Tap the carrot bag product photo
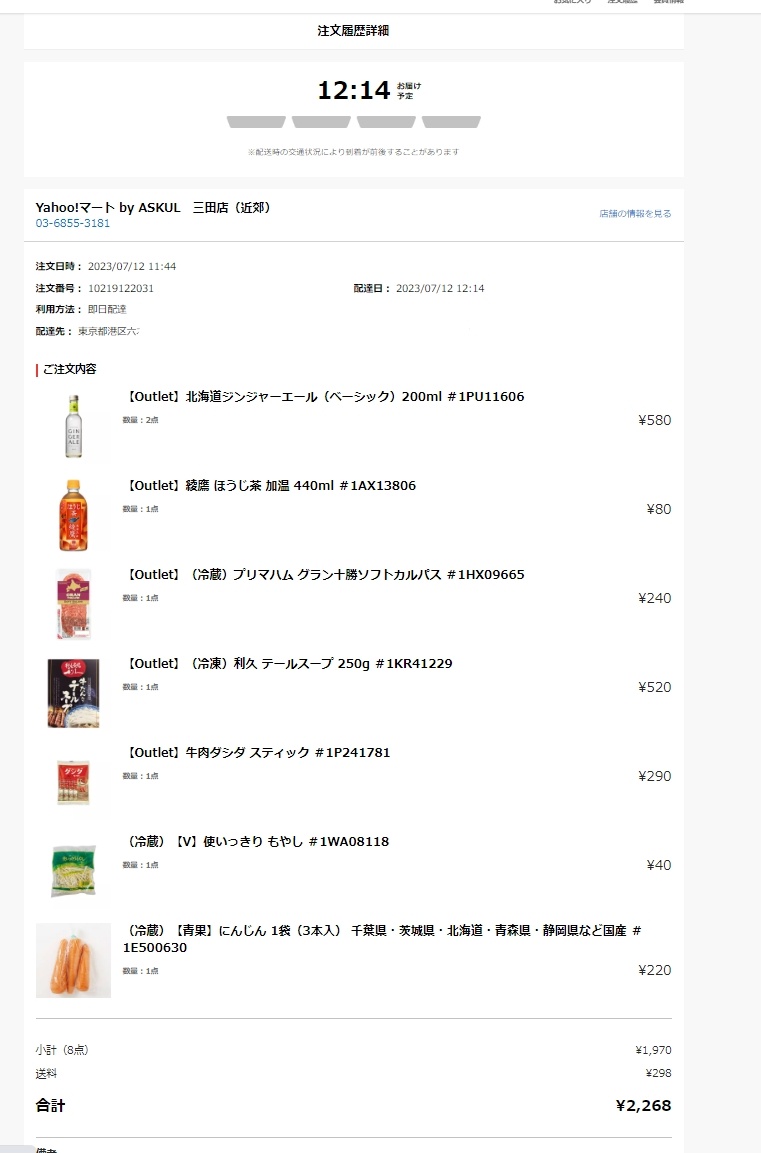This screenshot has width=761, height=1153. (73, 960)
